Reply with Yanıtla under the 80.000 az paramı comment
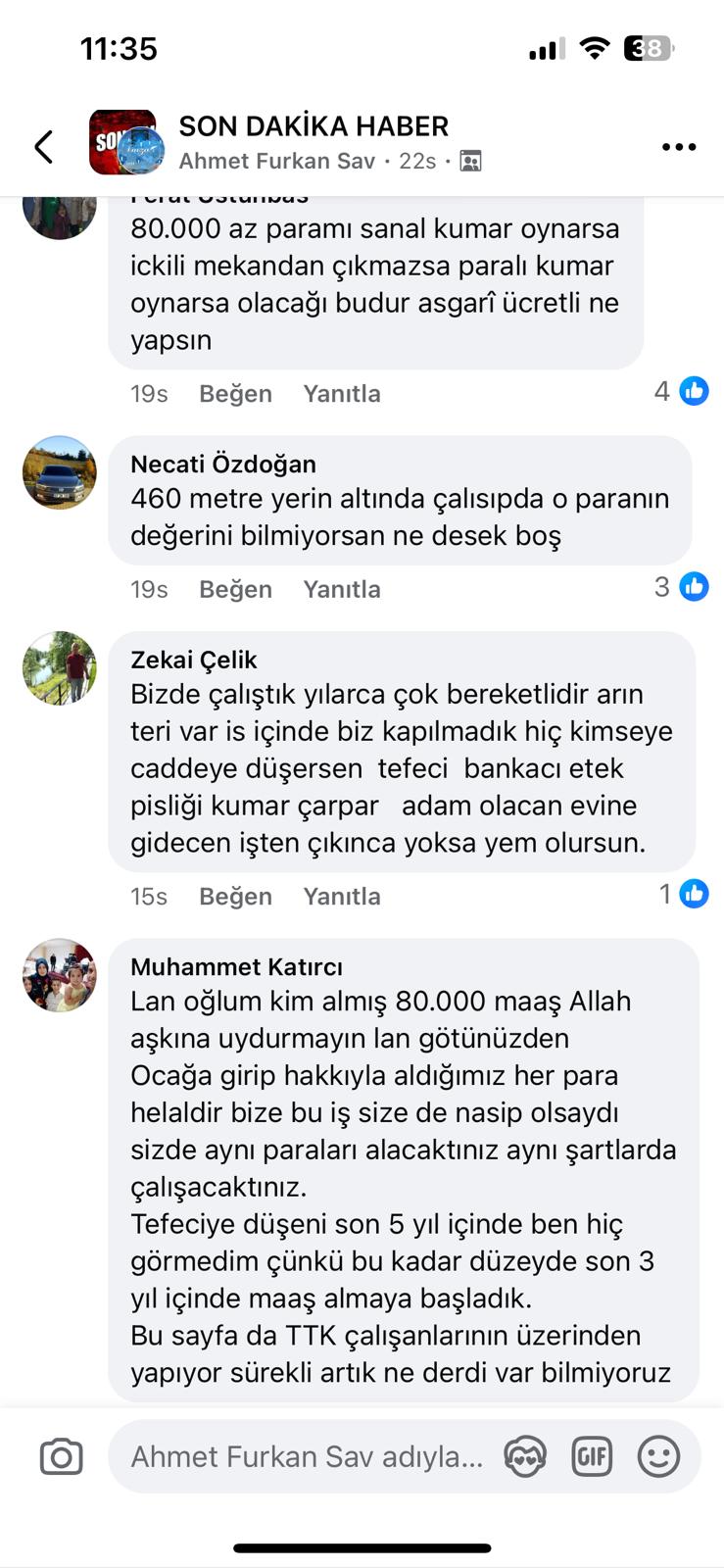Viewport: 724px width, 1568px height. pyautogui.click(x=341, y=394)
